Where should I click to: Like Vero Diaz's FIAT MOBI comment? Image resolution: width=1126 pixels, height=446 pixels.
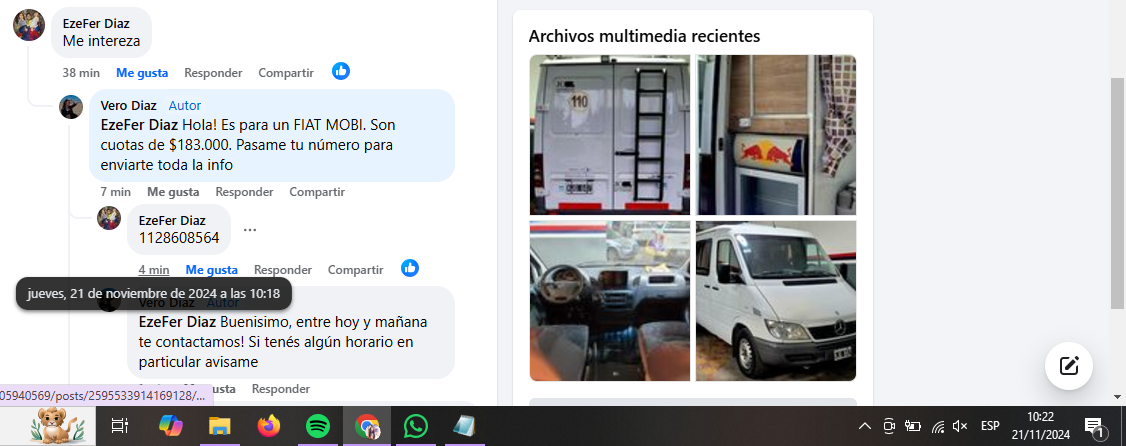[173, 191]
